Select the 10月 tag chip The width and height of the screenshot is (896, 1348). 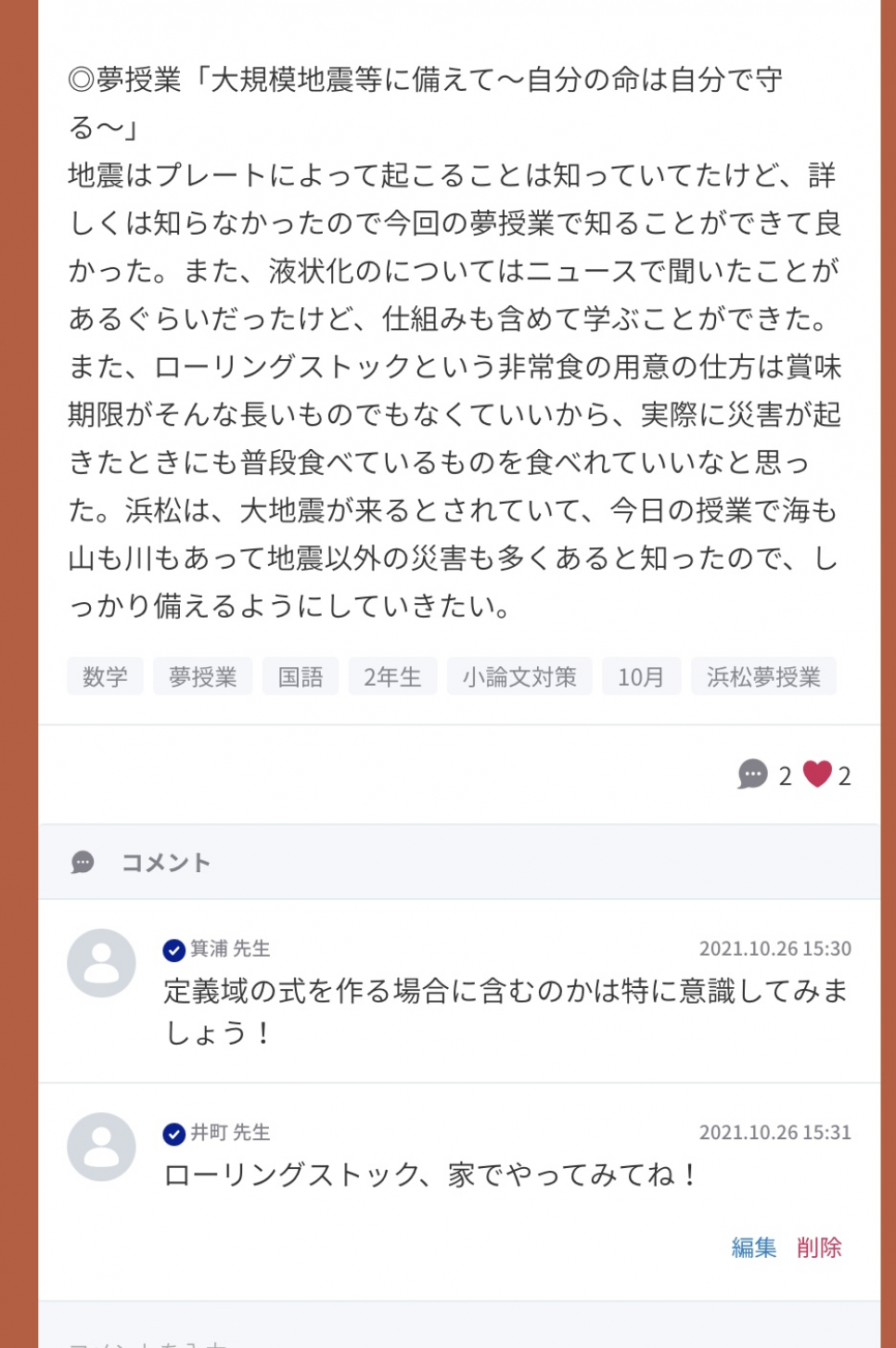(x=641, y=677)
